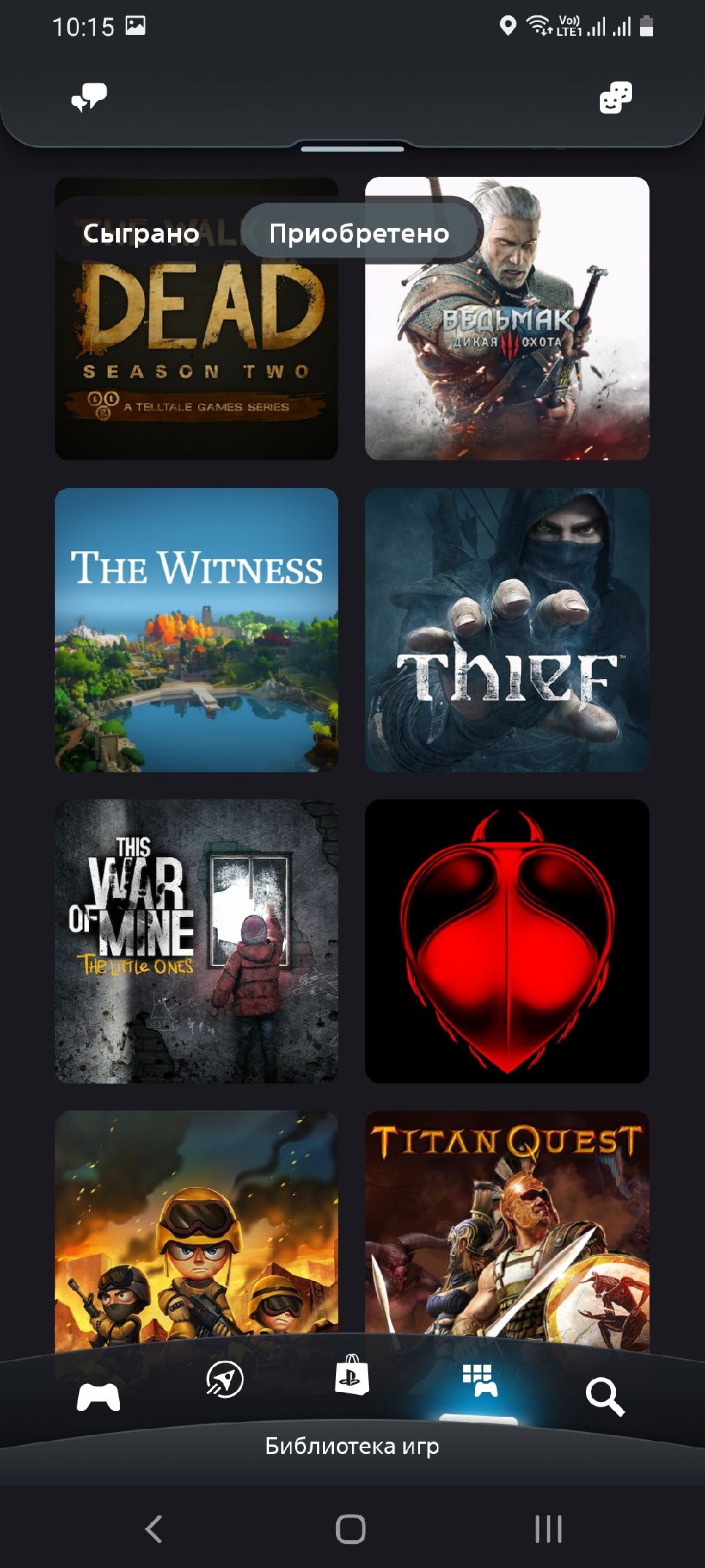Open the PlayStation Store bag tab

(x=351, y=1374)
